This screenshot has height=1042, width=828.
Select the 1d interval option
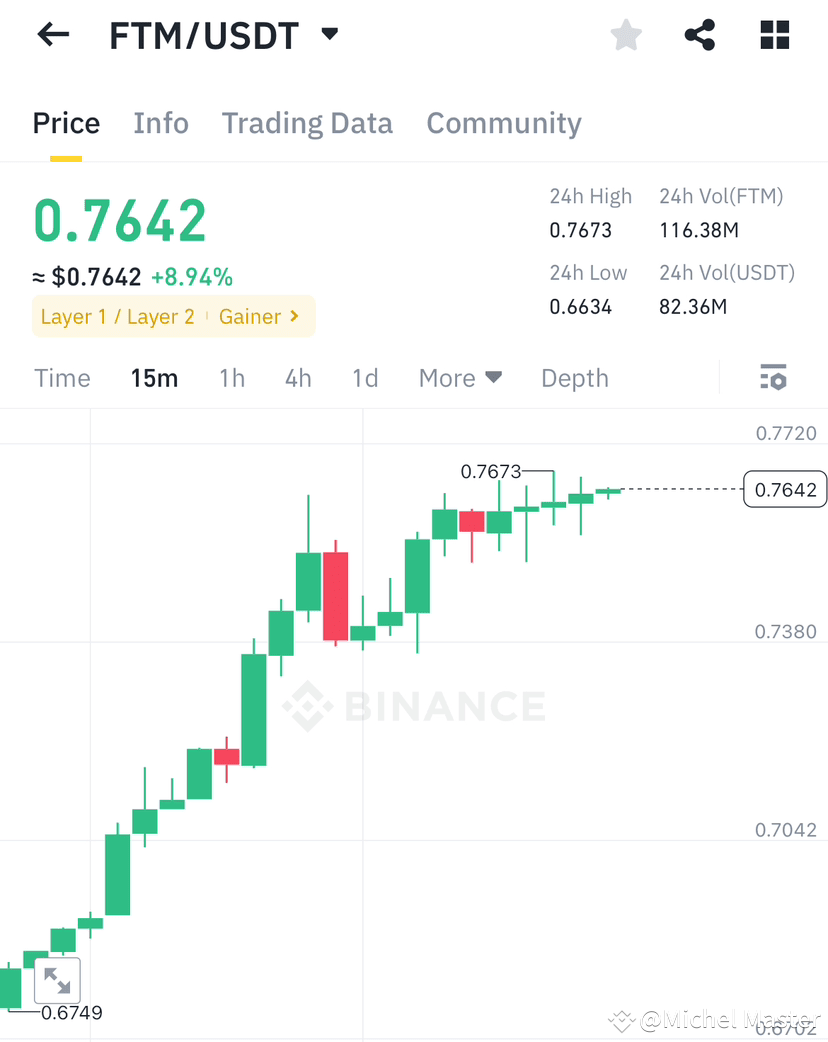pos(364,377)
